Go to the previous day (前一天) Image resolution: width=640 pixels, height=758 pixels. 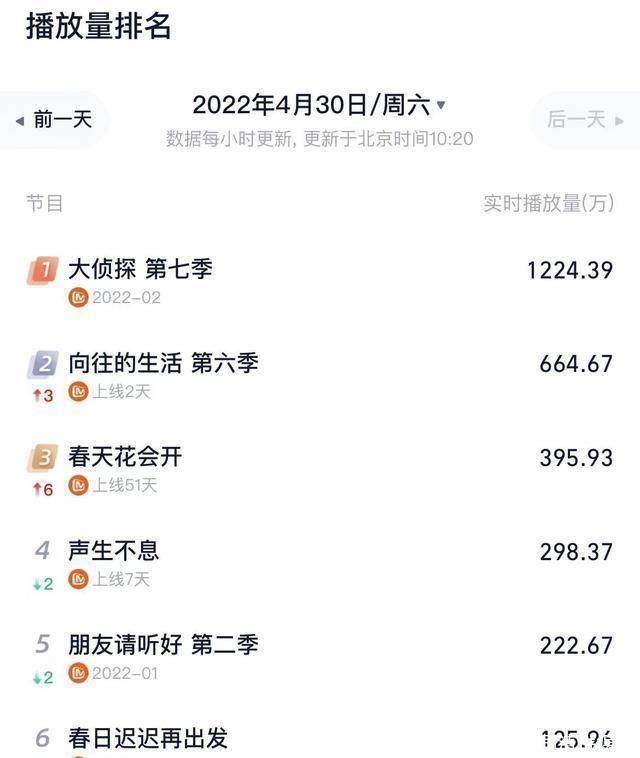(x=55, y=120)
